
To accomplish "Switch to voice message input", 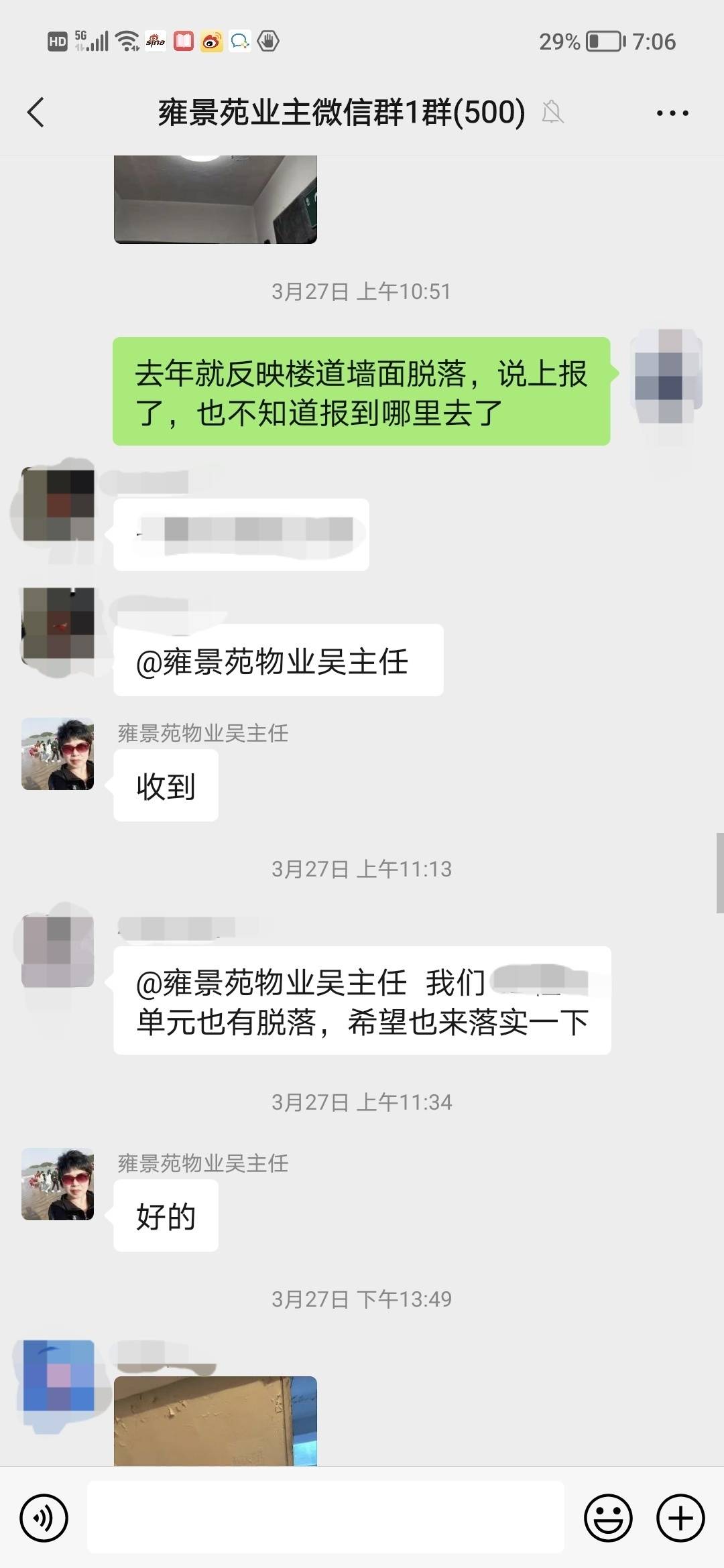I will (44, 1518).
